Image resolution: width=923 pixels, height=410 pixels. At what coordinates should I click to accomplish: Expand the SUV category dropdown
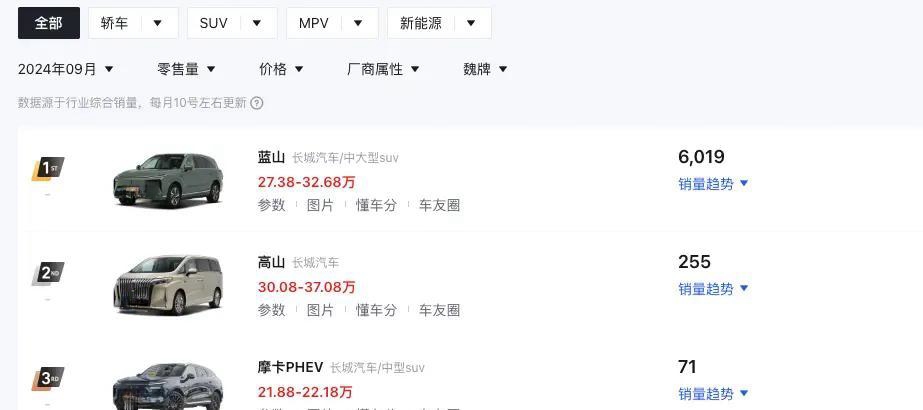231,23
